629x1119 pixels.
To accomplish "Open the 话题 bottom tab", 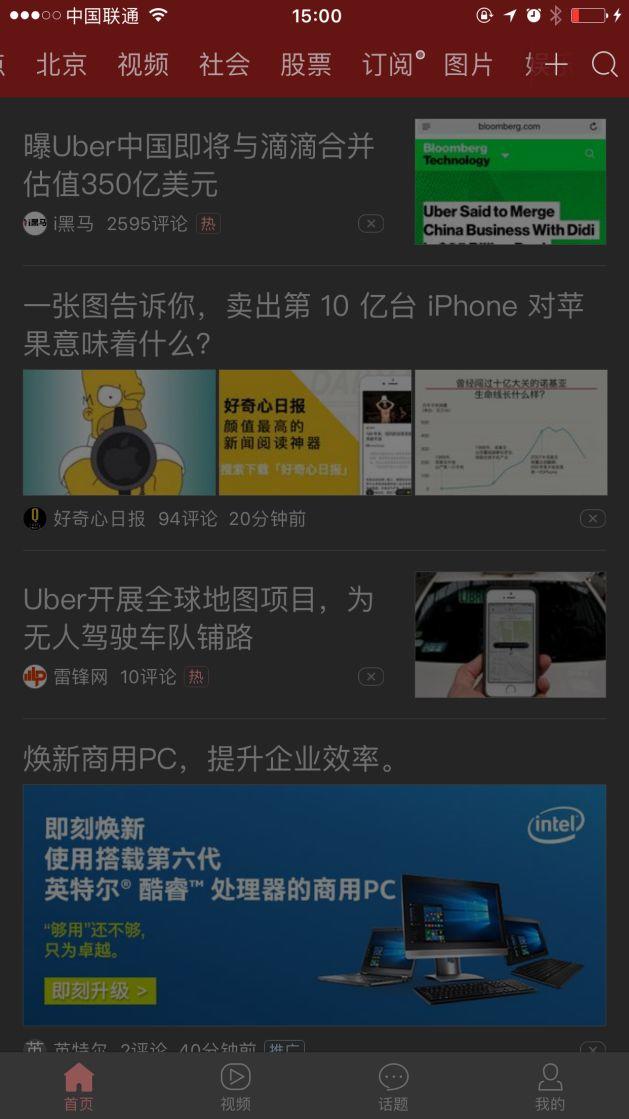I will [x=393, y=1086].
